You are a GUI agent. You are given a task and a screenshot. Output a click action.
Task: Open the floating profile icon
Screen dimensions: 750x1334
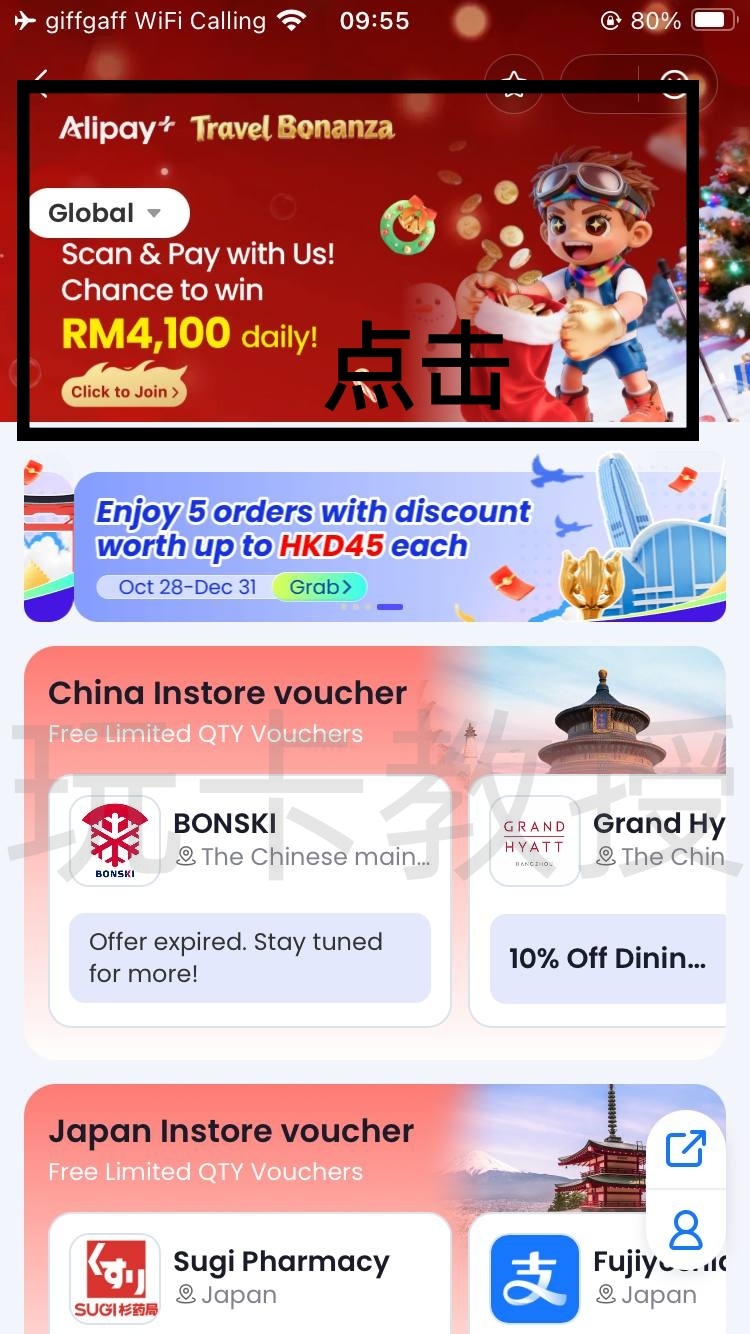(686, 1230)
